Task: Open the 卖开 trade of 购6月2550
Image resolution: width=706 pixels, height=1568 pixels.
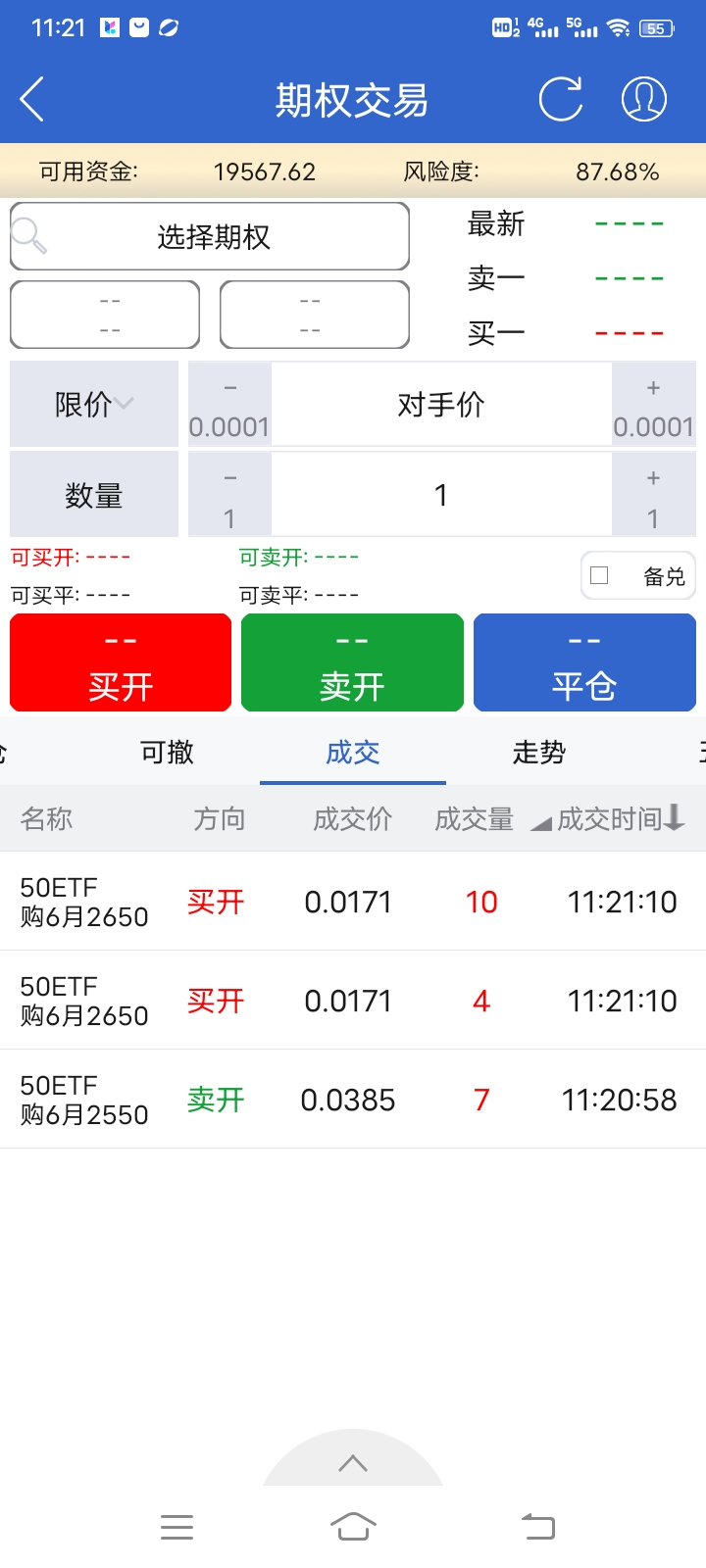Action: tap(353, 1099)
